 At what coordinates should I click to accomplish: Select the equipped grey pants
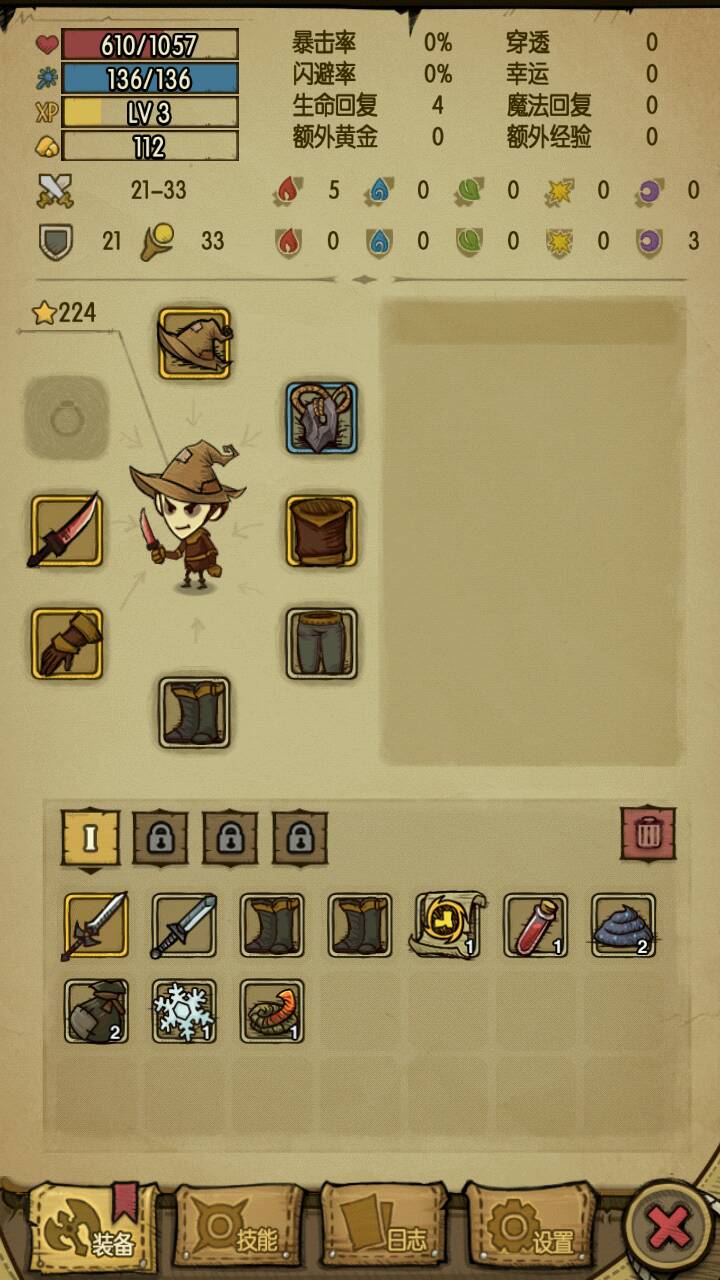click(322, 644)
